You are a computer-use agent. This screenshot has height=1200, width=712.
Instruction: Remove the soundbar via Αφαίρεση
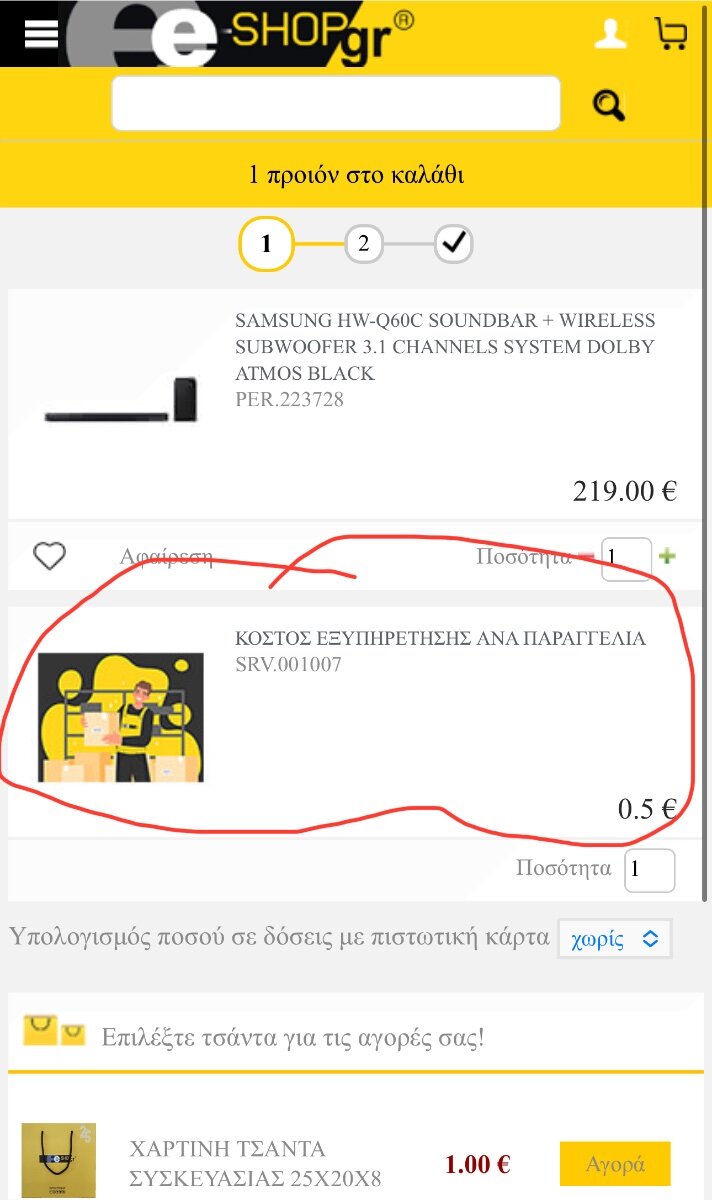pyautogui.click(x=166, y=557)
